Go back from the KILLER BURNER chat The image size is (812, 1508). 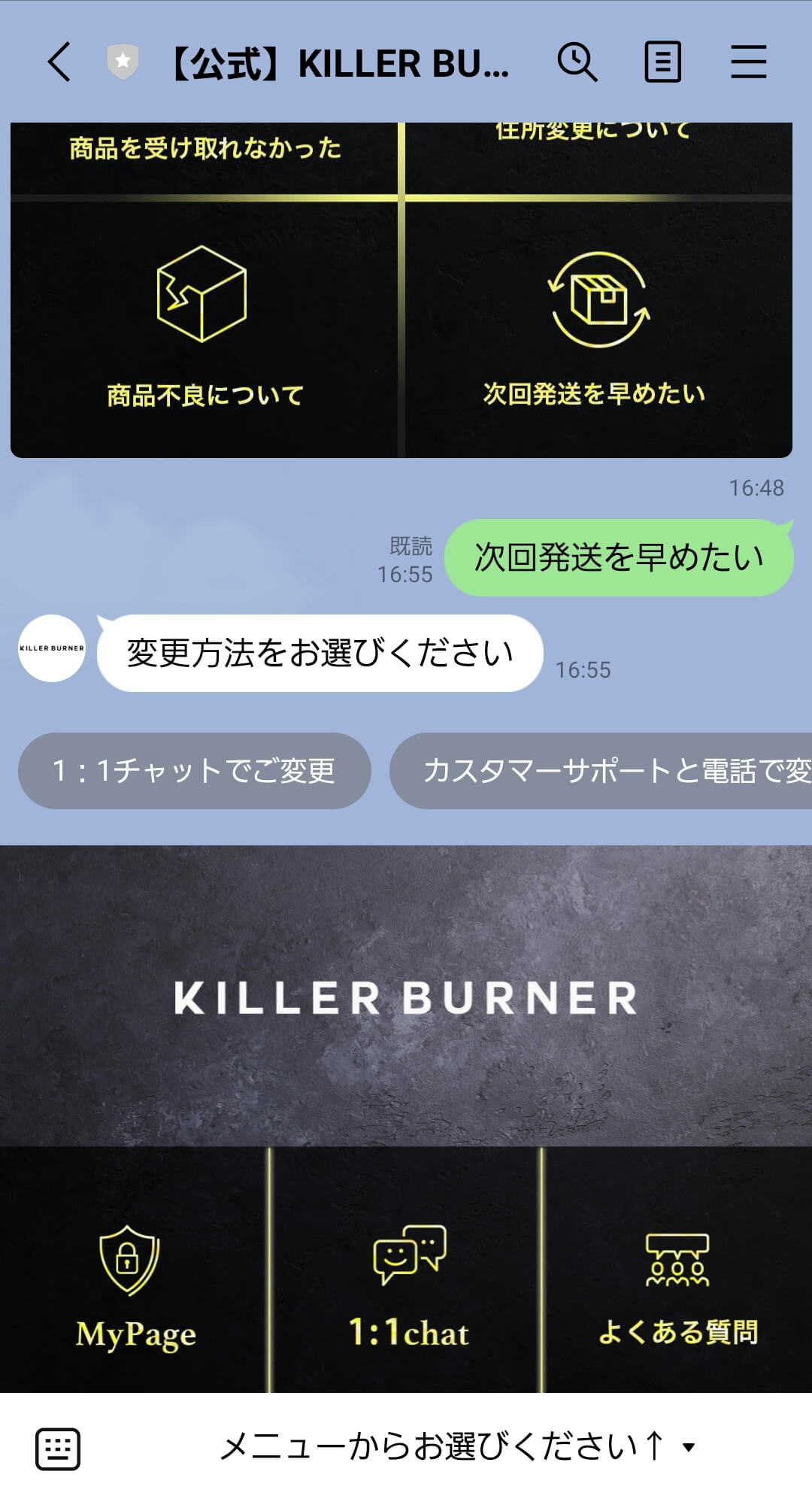point(59,62)
